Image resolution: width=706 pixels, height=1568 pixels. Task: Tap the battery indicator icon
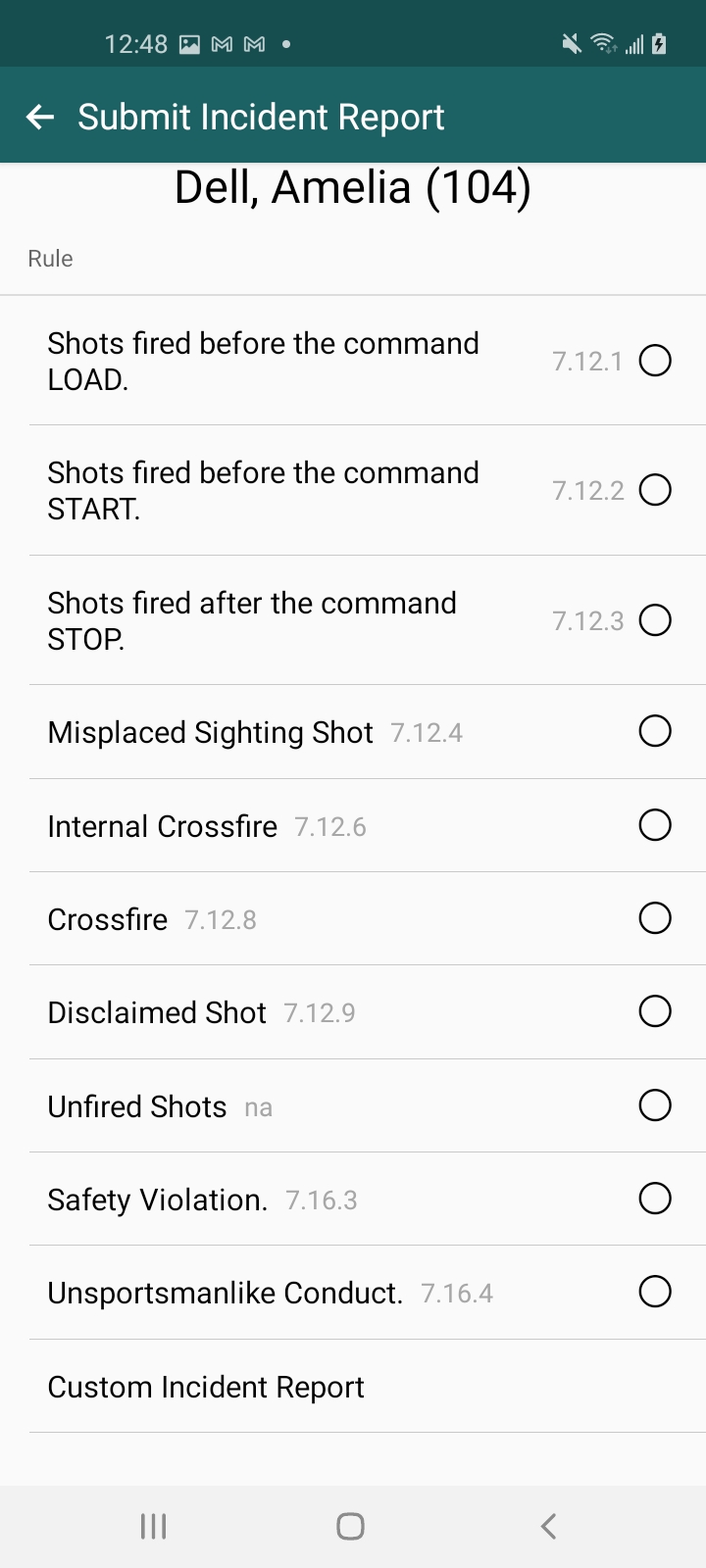[659, 44]
